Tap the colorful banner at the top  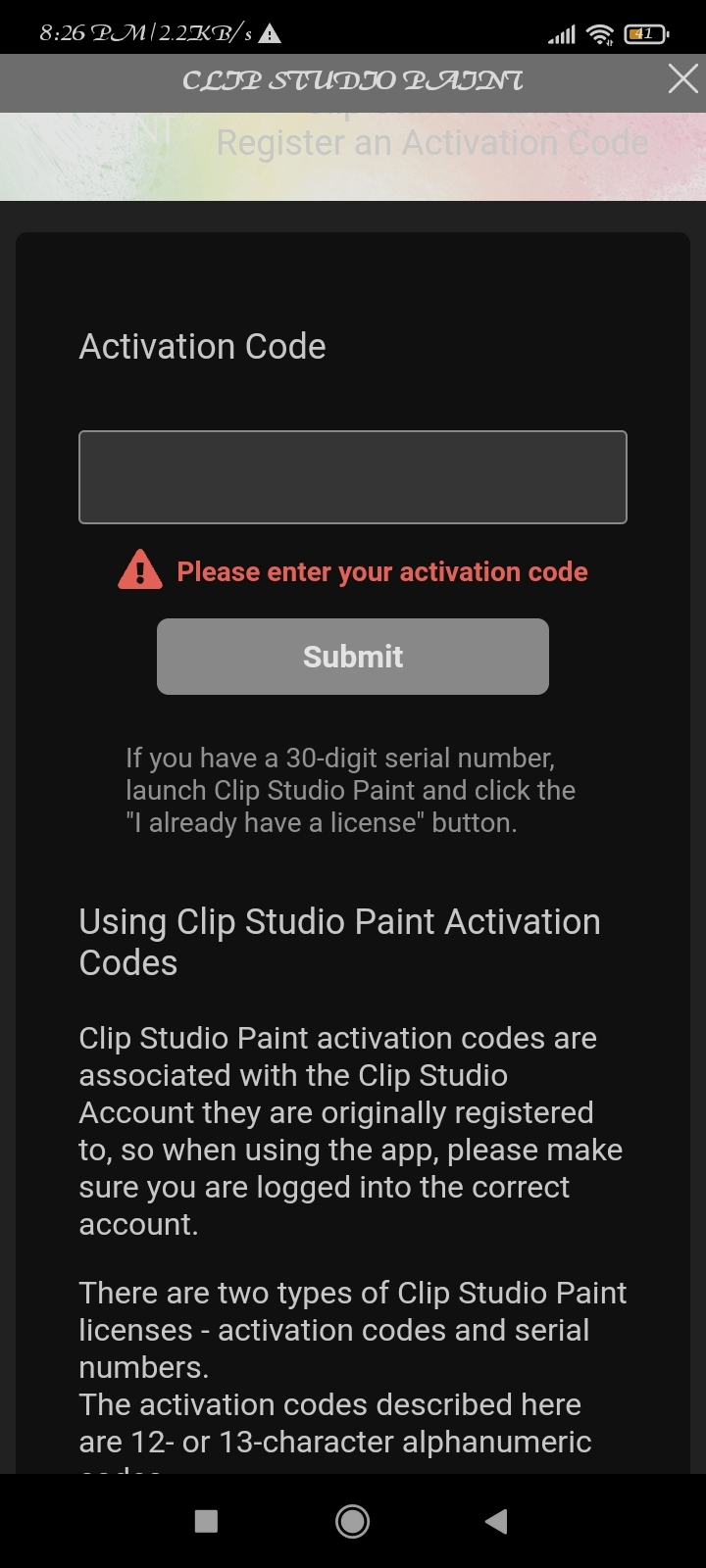point(353,157)
